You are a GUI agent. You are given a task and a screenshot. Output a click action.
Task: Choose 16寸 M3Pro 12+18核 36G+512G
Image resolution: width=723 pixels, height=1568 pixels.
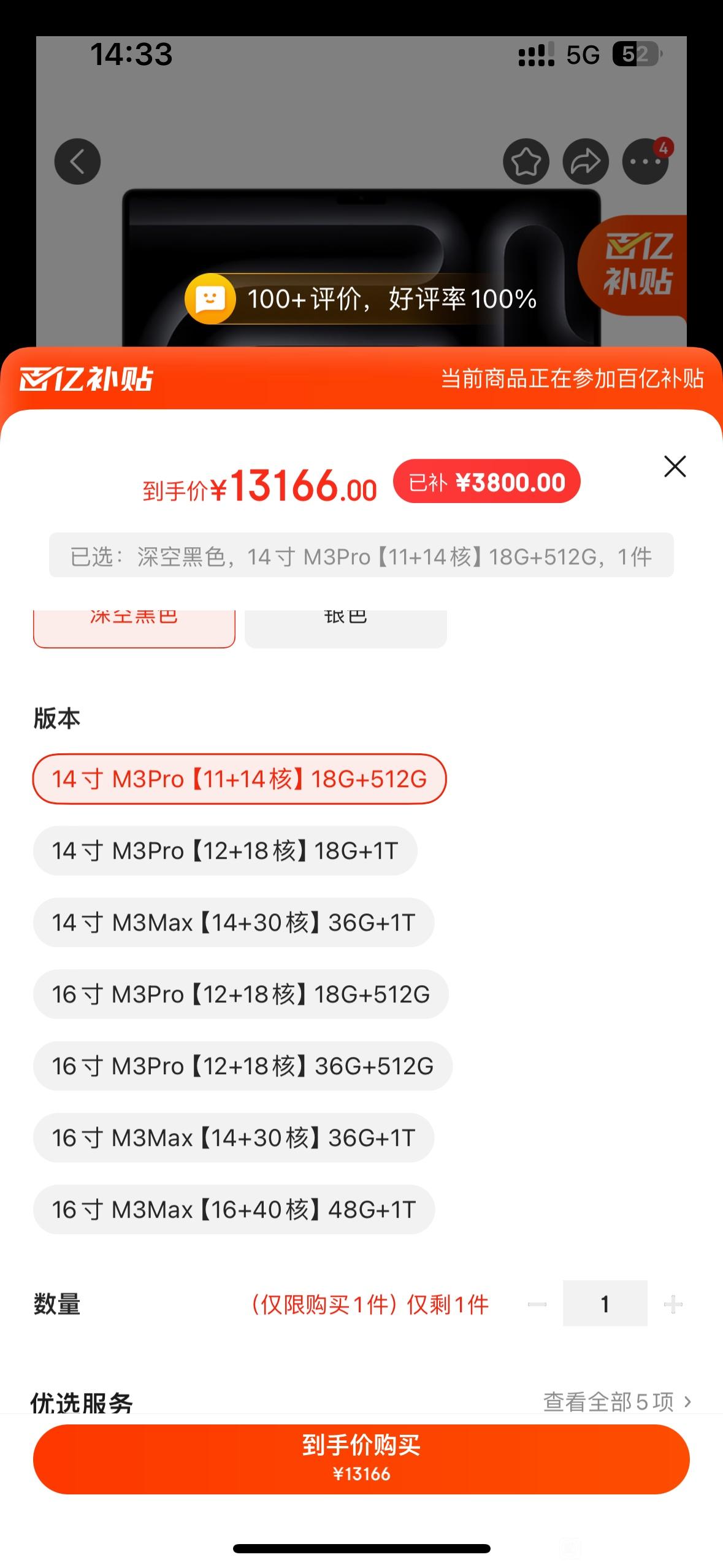click(x=243, y=1066)
